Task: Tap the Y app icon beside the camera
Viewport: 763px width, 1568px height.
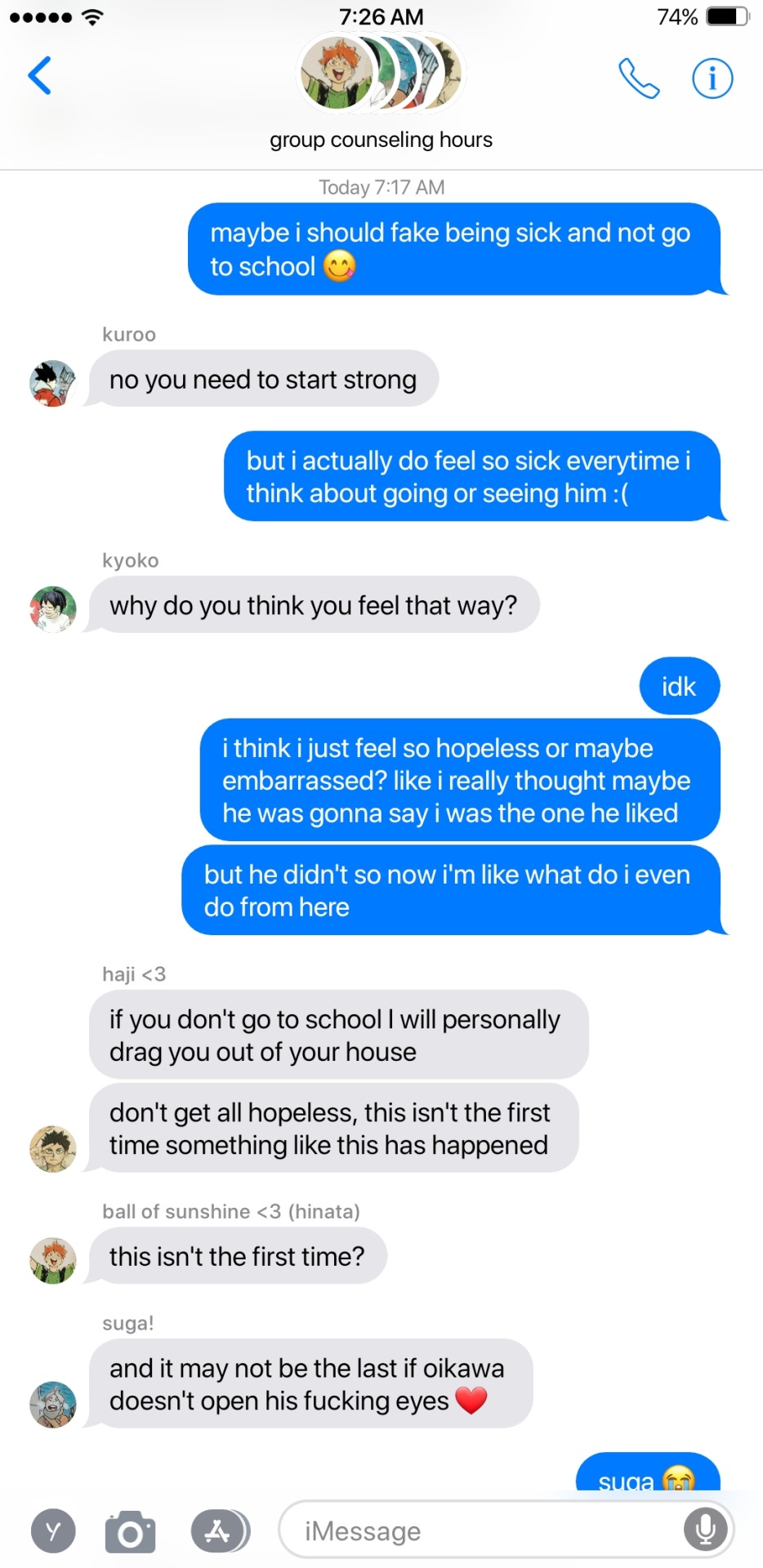Action: coord(53,1531)
